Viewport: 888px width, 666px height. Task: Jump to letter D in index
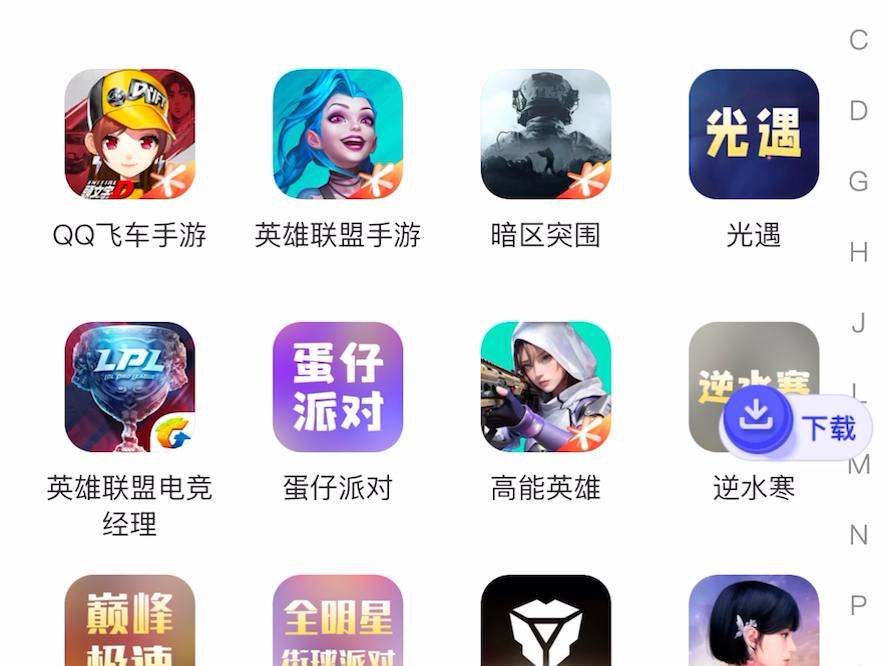point(858,111)
